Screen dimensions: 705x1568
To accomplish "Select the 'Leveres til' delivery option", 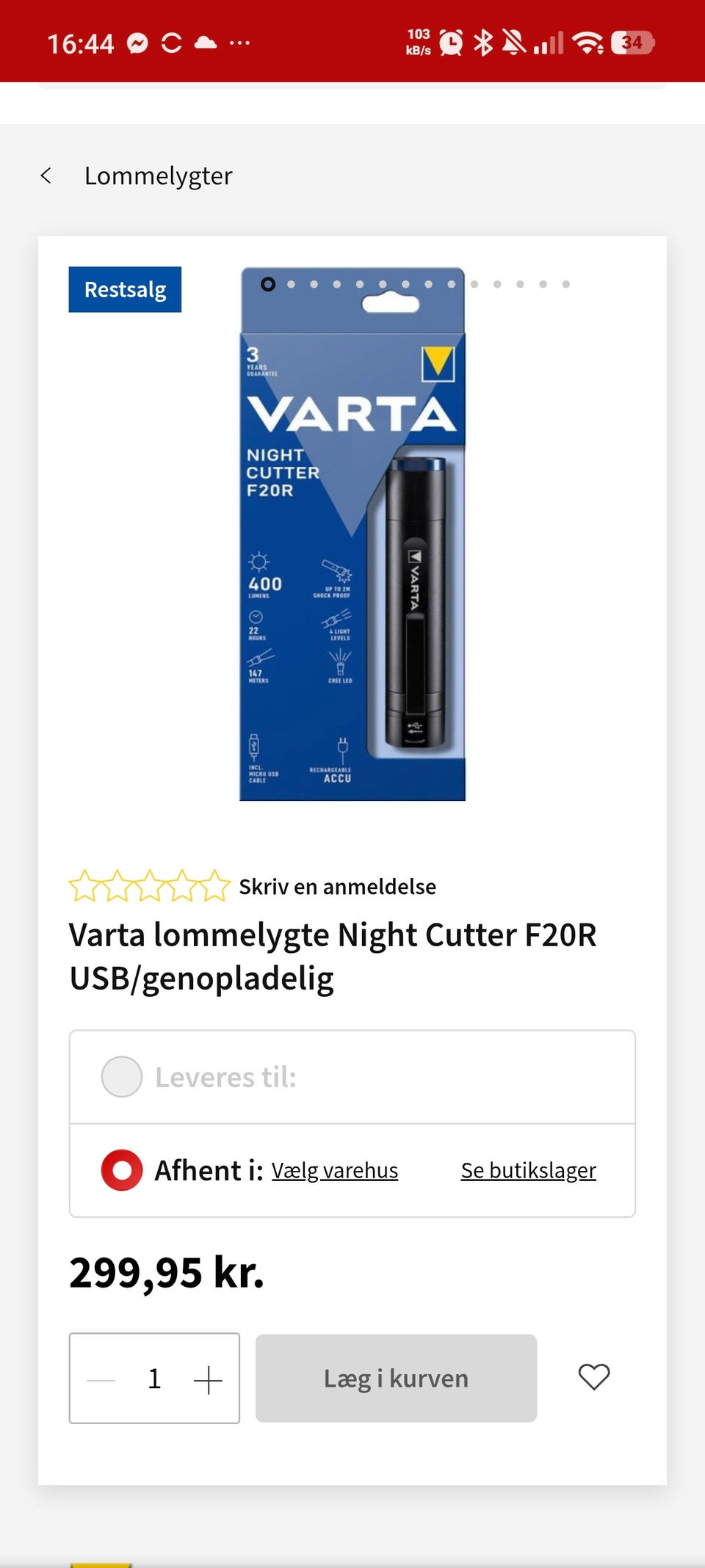I will (x=122, y=1077).
